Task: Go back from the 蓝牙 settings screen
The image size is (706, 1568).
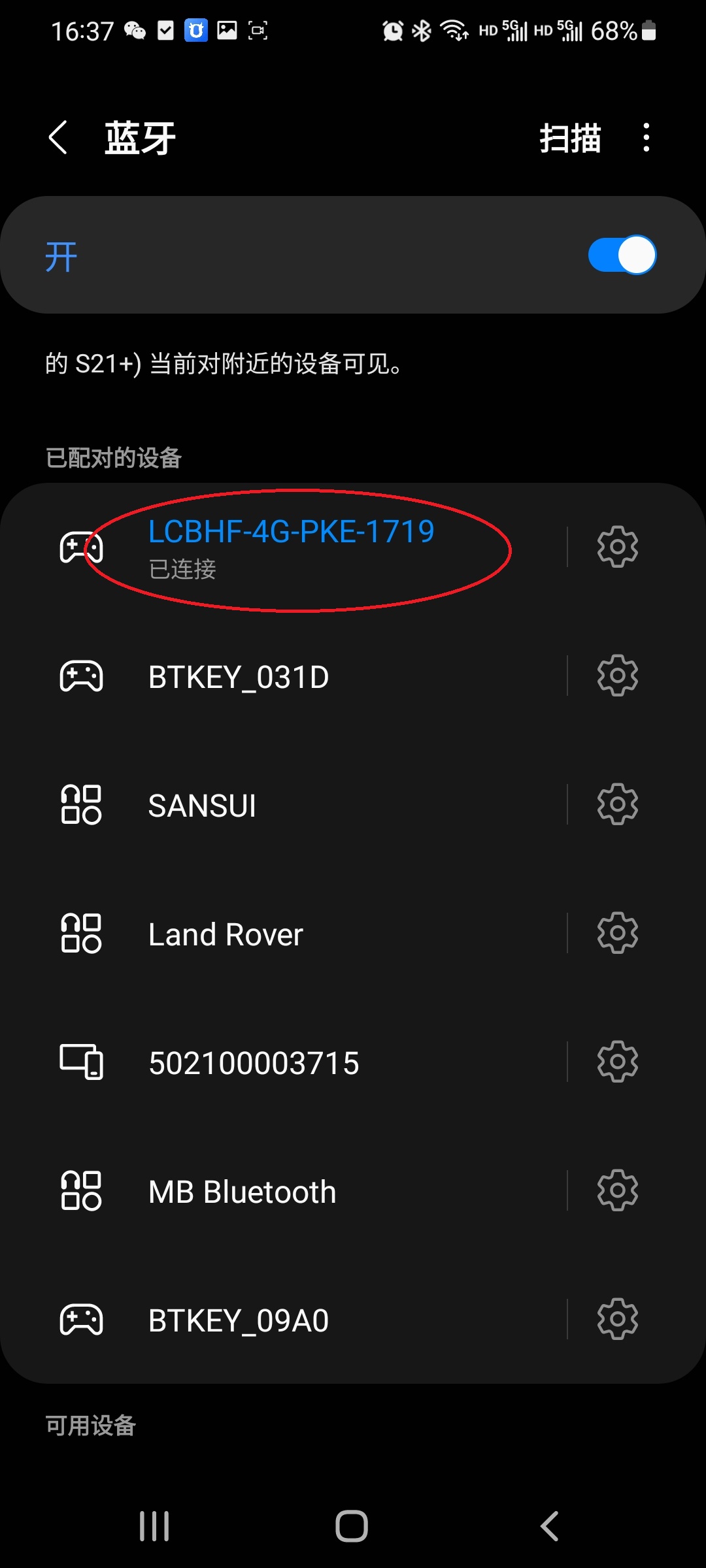Action: click(x=58, y=138)
